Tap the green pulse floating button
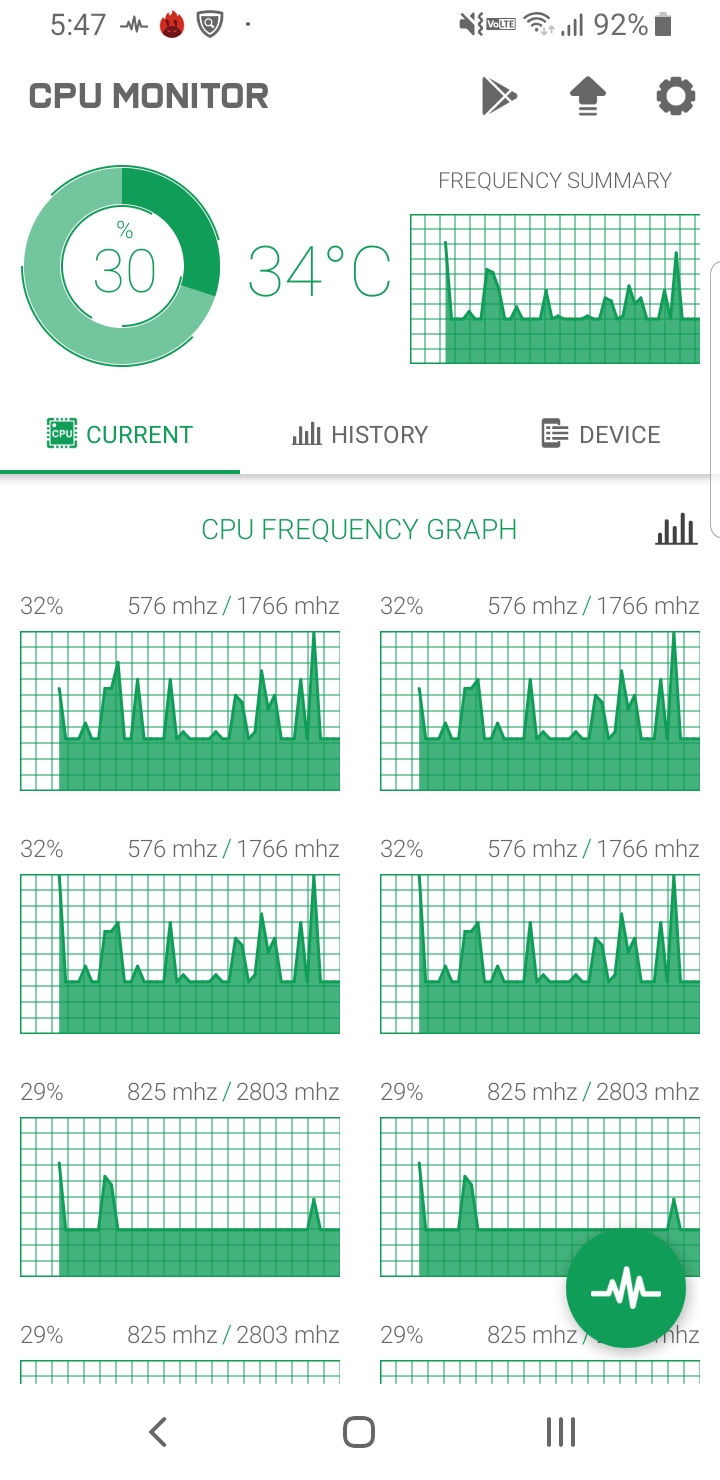Screen dimensions: 720x1480 626,1289
